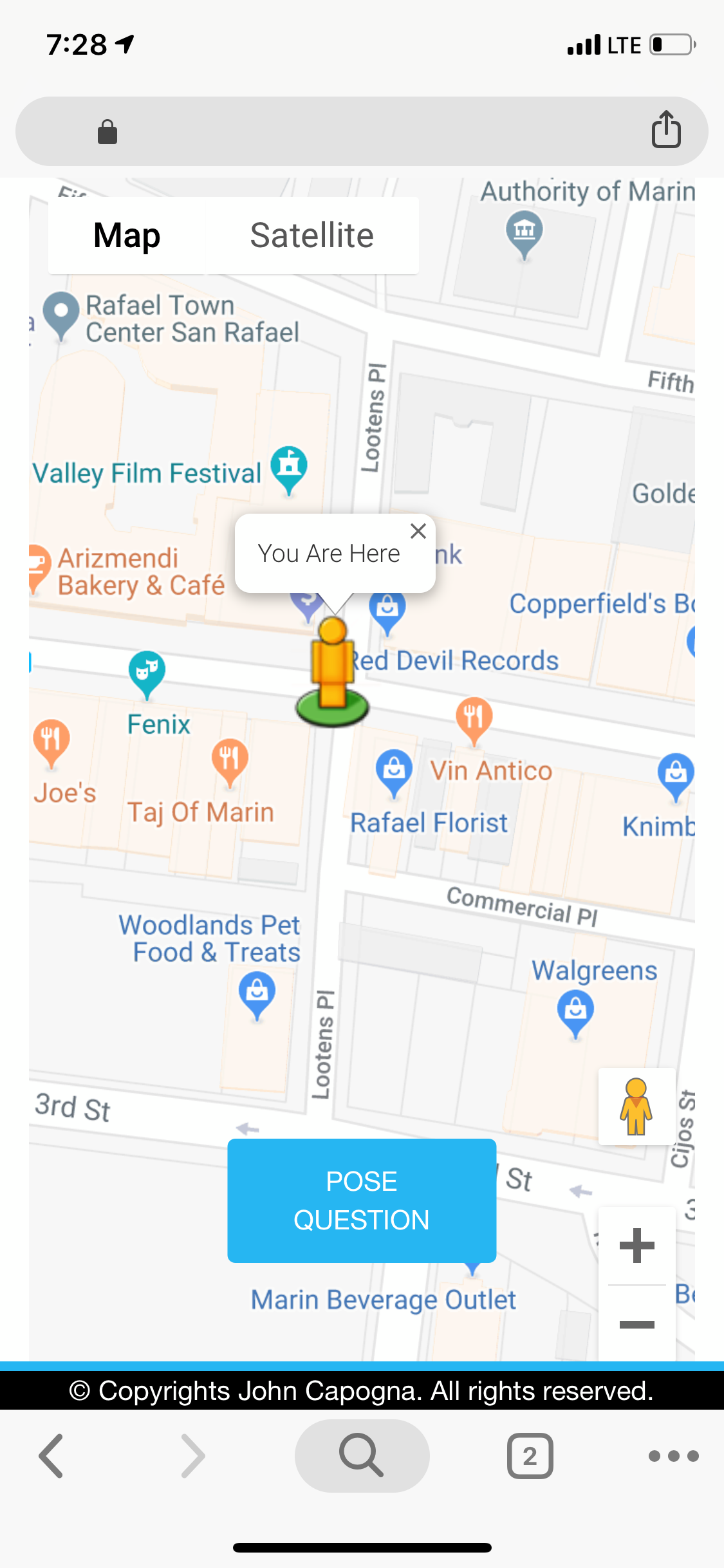
Task: Open the Walgreens map marker
Action: pyautogui.click(x=575, y=1012)
